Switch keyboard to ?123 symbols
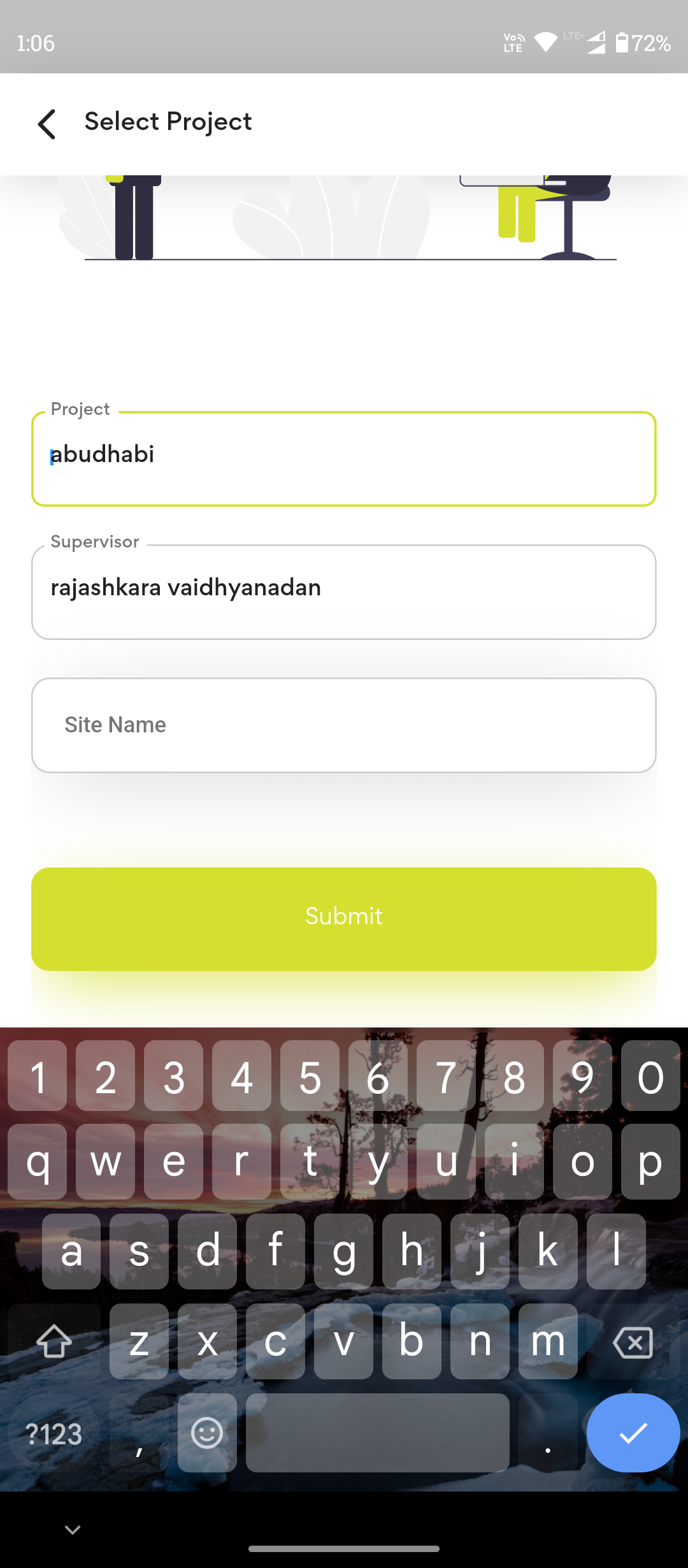The height and width of the screenshot is (1568, 688). click(54, 1434)
